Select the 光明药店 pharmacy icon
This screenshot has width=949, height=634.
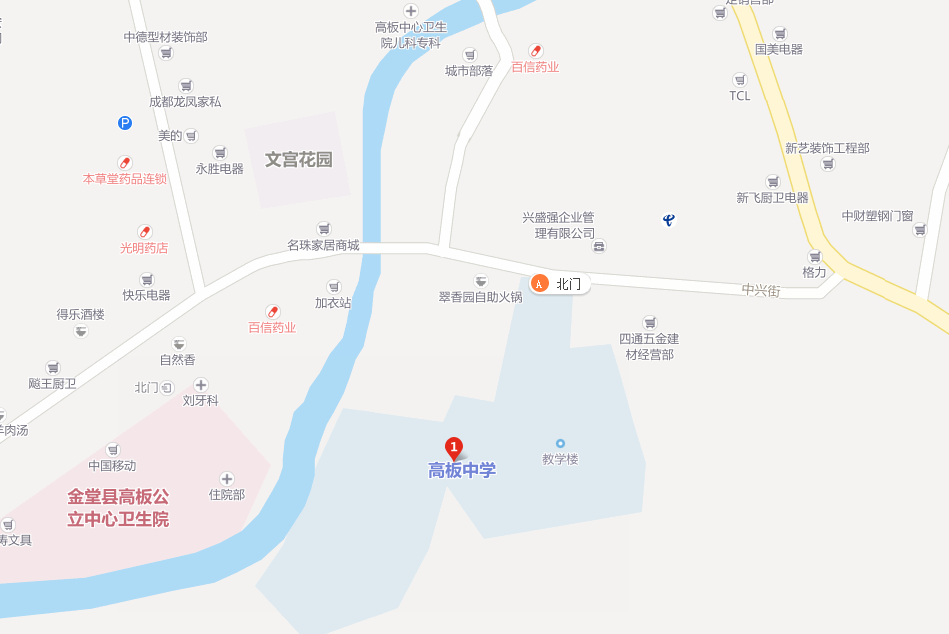[x=145, y=231]
